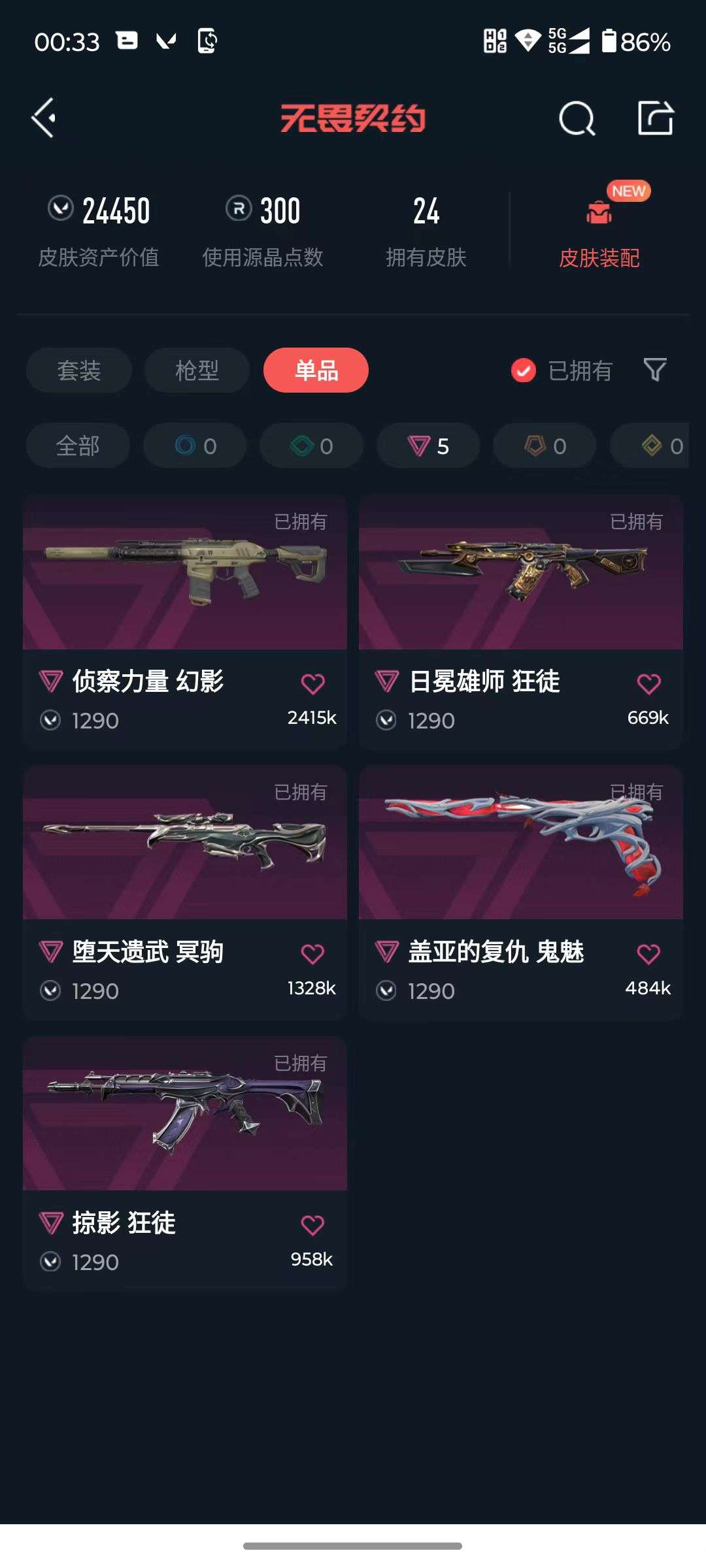Screen dimensions: 706x1568
Task: Select the blue rarity filter chip
Action: [x=194, y=446]
